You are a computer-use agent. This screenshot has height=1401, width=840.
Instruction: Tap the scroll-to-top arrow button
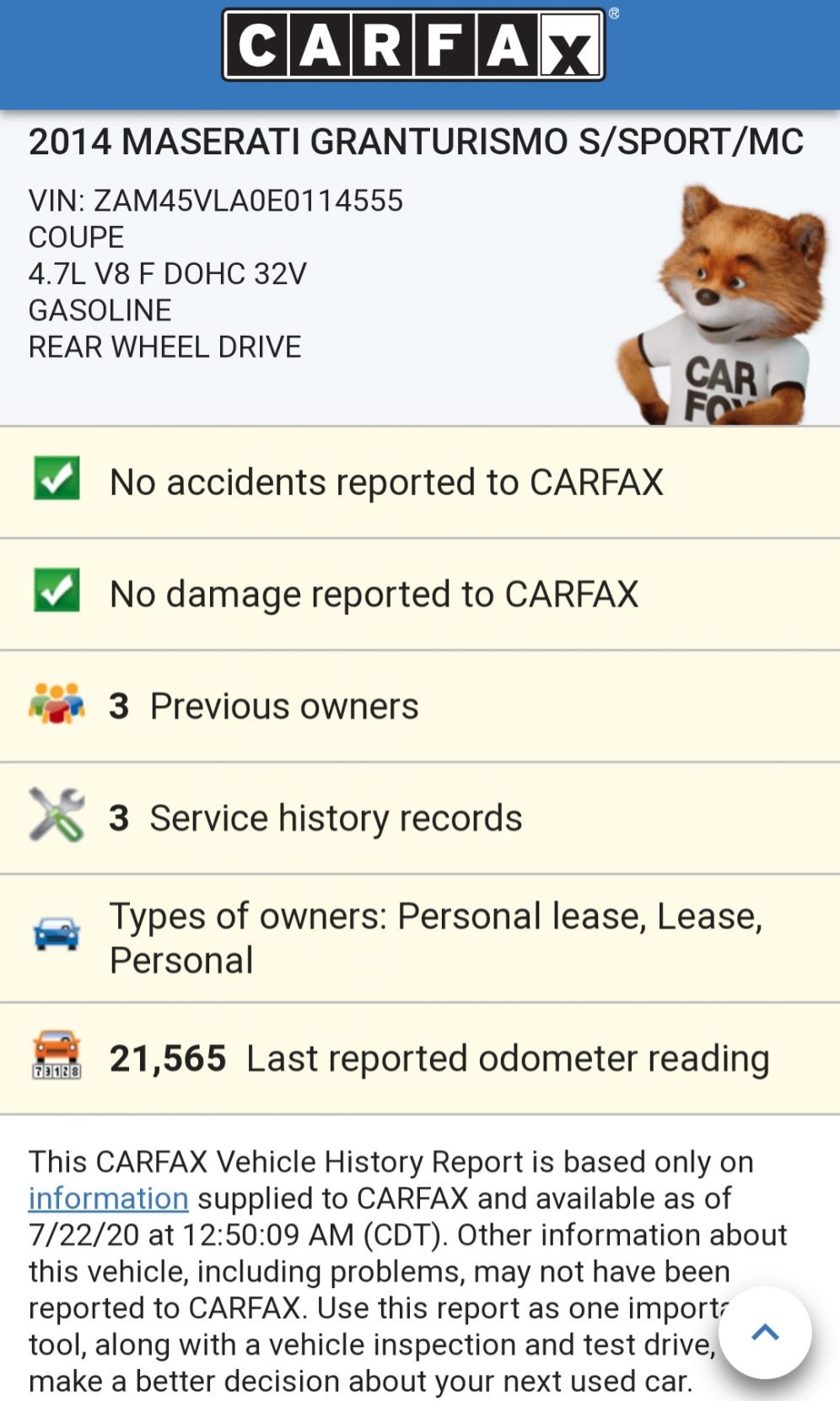click(765, 1332)
